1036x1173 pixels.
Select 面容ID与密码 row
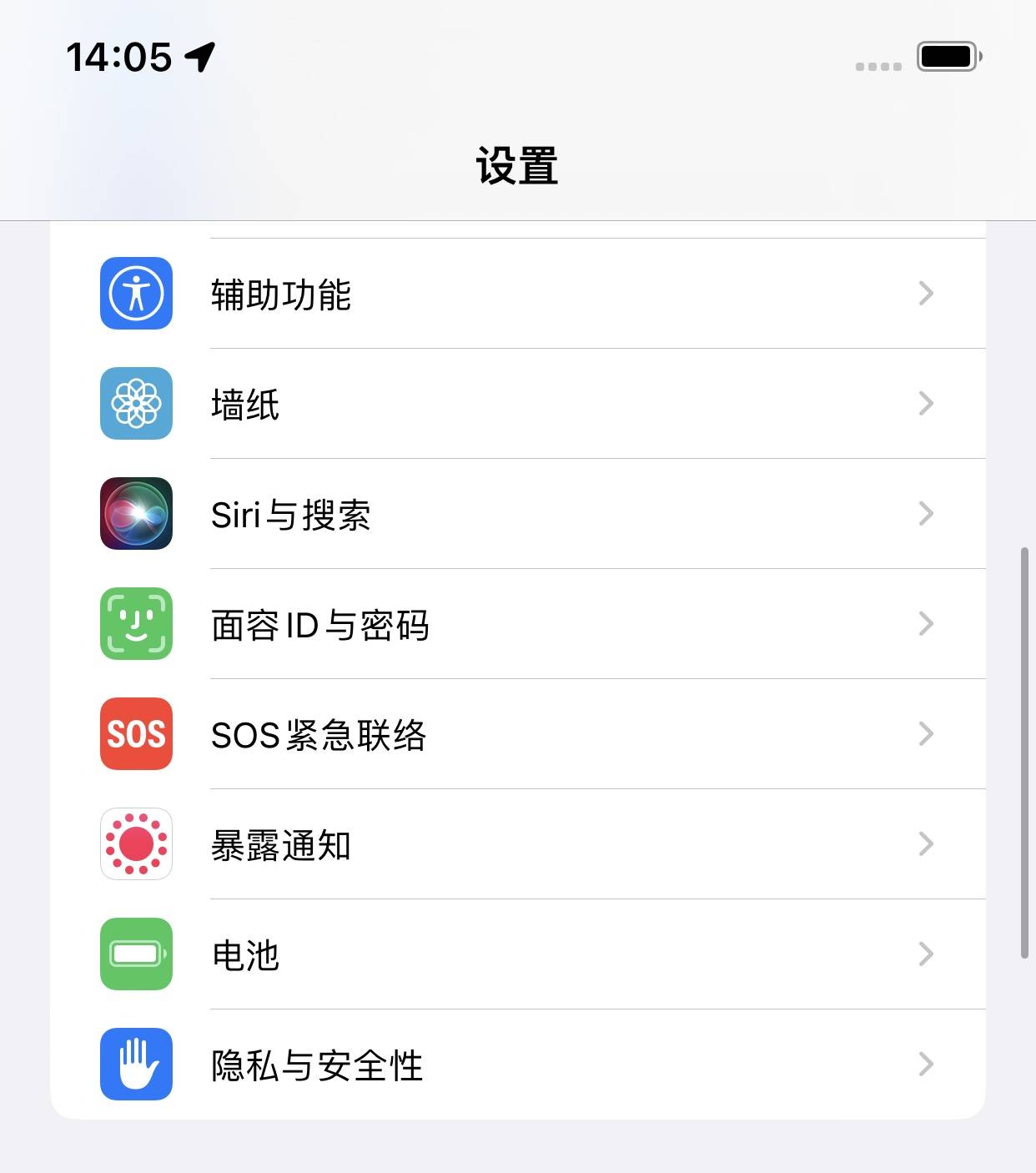[x=517, y=624]
